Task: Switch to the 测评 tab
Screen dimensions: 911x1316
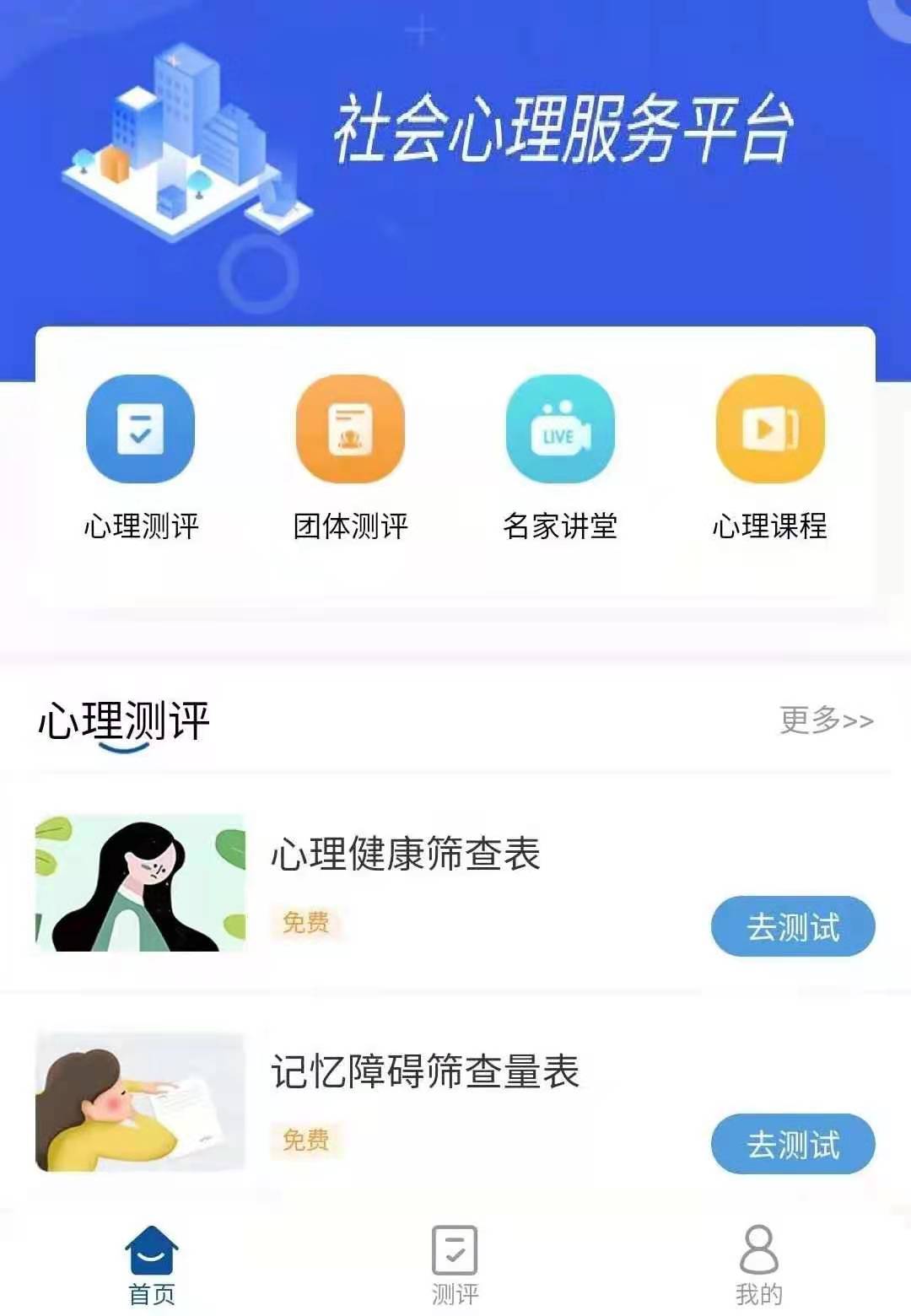Action: point(455,1259)
